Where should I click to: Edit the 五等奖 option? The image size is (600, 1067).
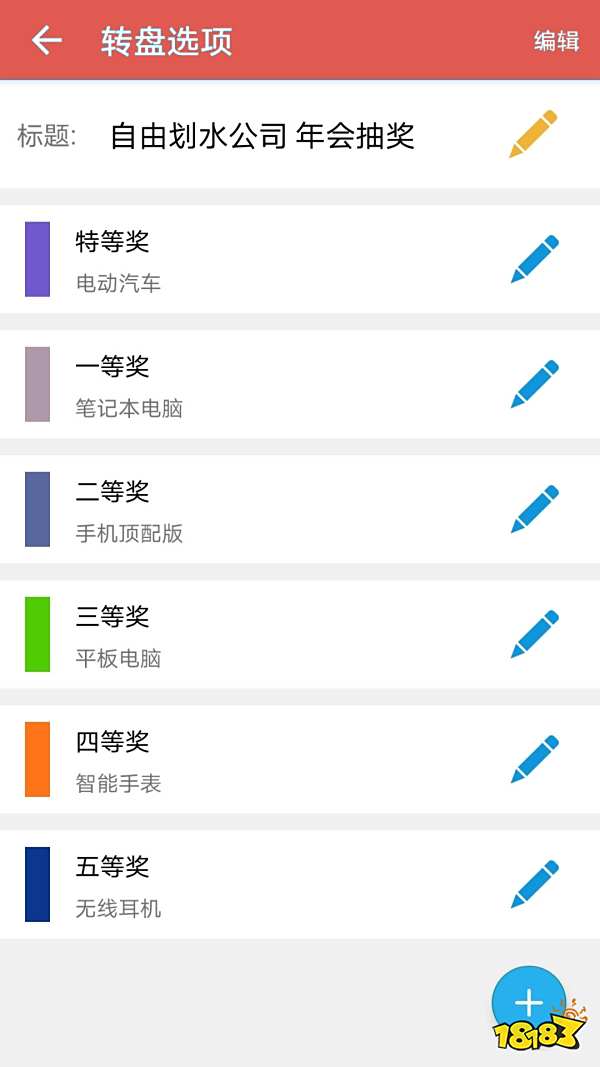[x=535, y=884]
